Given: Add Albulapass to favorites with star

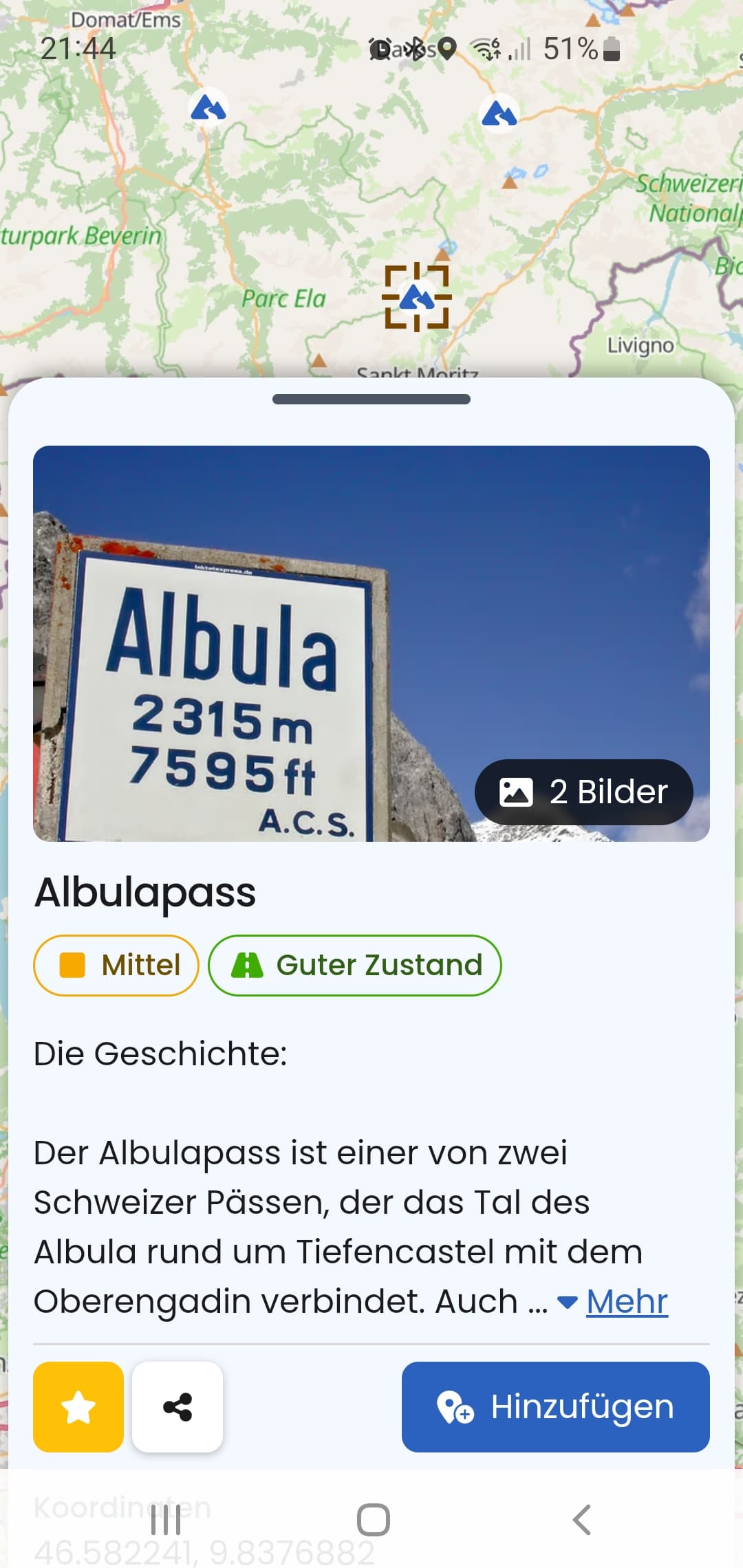Looking at the screenshot, I should click(x=78, y=1407).
